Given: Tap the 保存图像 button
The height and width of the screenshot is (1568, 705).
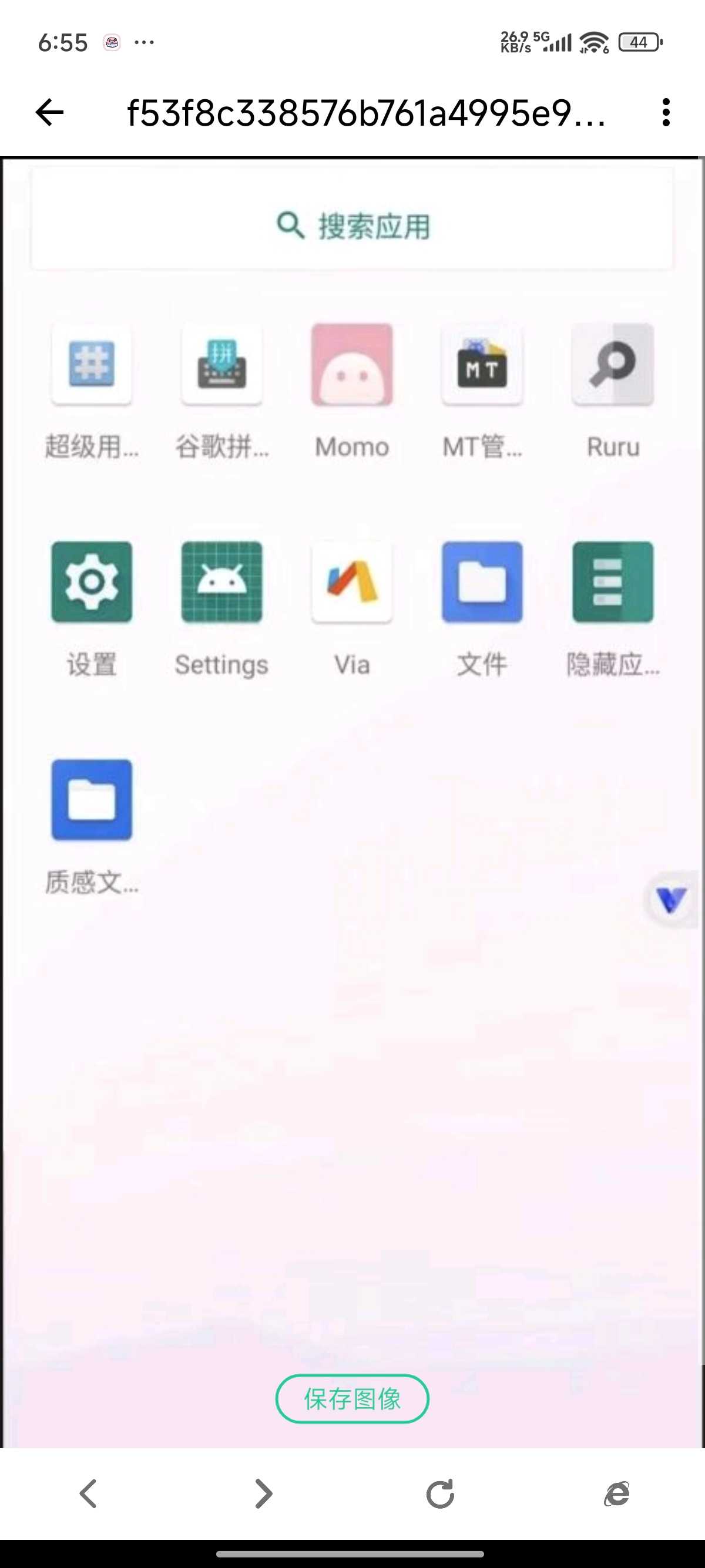Looking at the screenshot, I should coord(352,1398).
